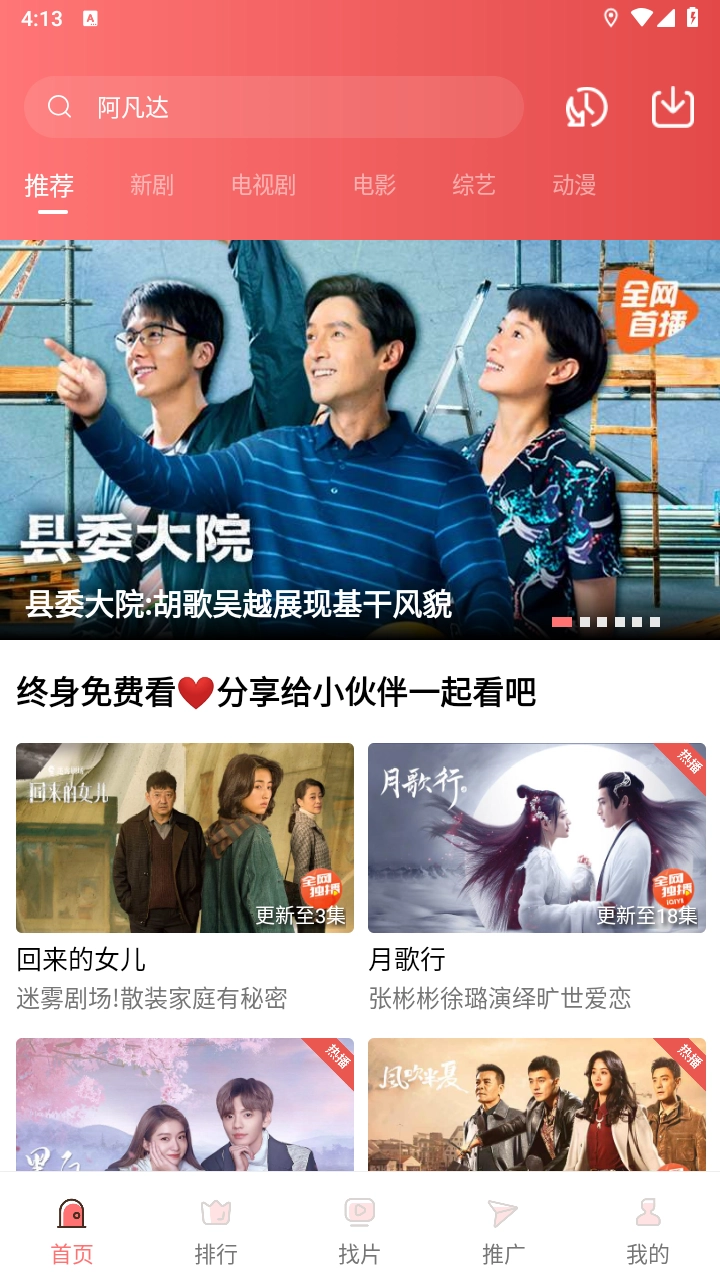Image resolution: width=720 pixels, height=1280 pixels.
Task: Select the 电影 tab
Action: click(x=374, y=185)
